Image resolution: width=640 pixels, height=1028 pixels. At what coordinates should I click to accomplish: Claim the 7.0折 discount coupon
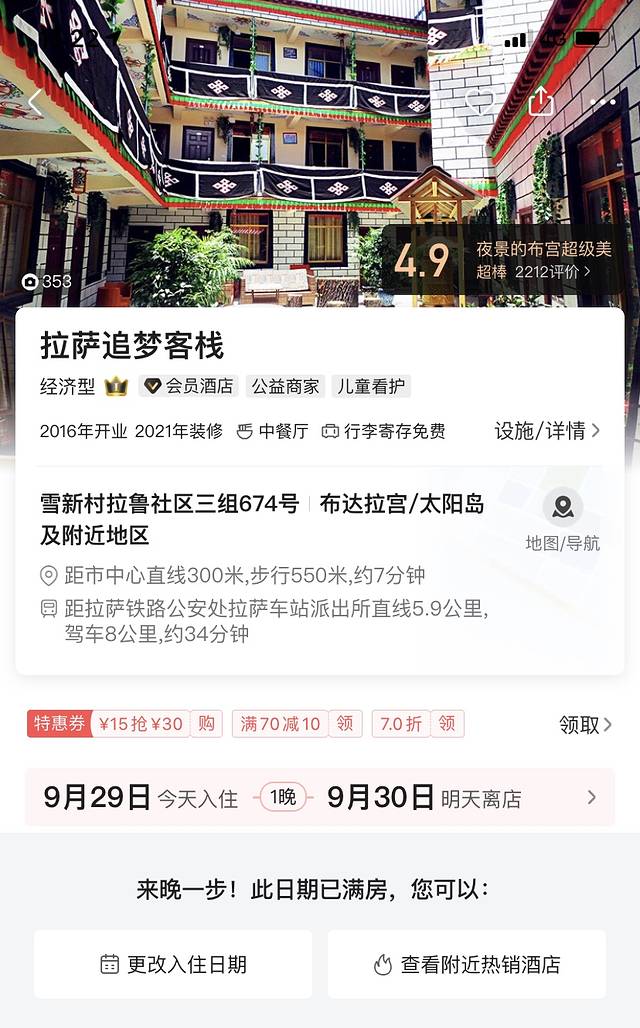(446, 724)
